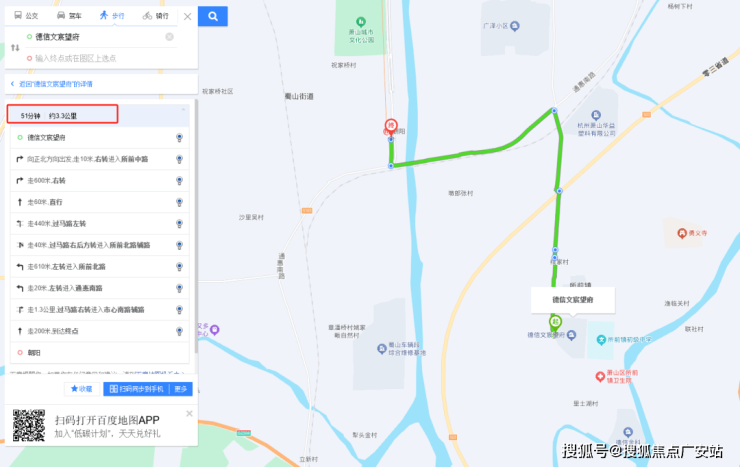Screen dimensions: 740x467
Task: Collapse the 51分钟 route summary
Action: click(x=183, y=107)
